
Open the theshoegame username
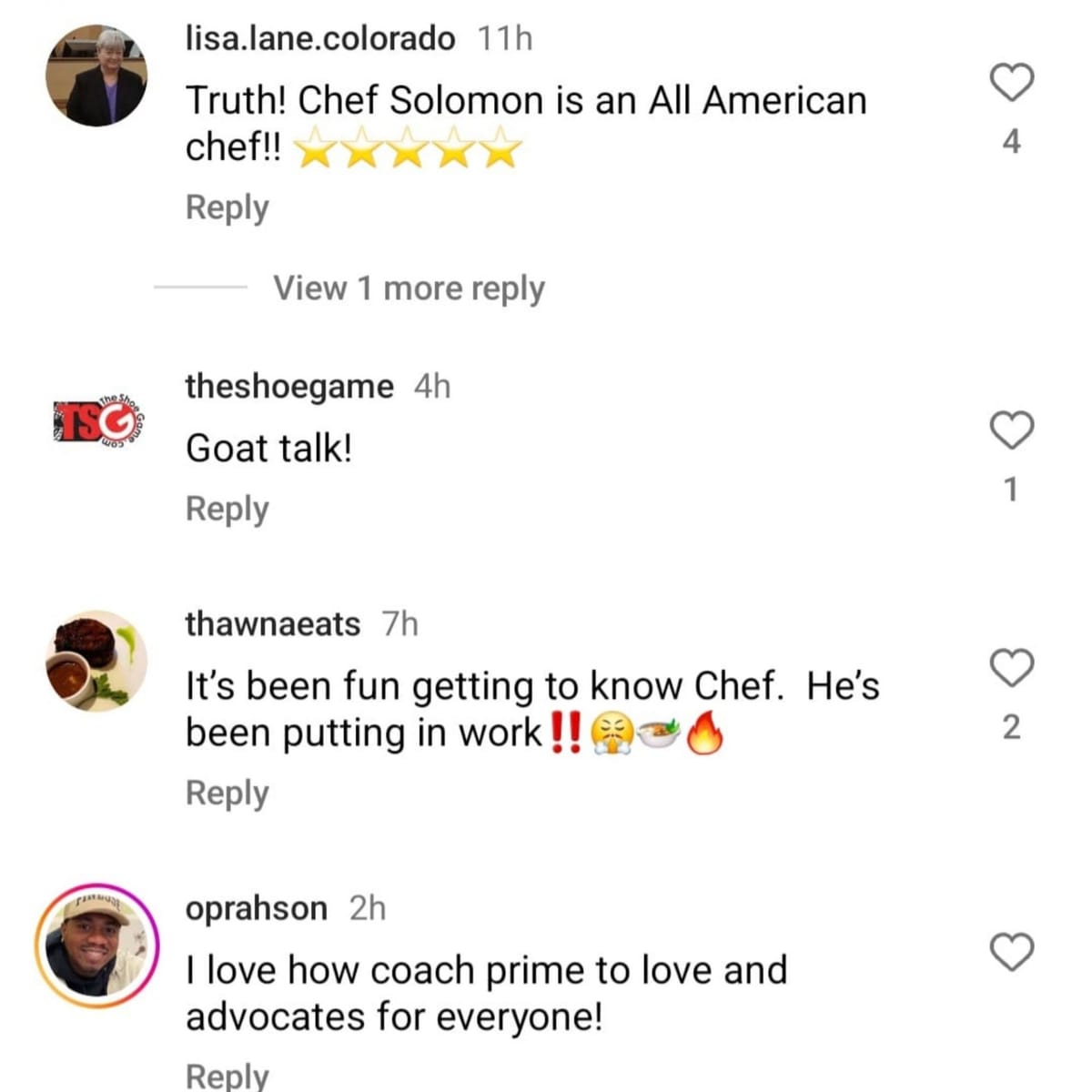[289, 386]
